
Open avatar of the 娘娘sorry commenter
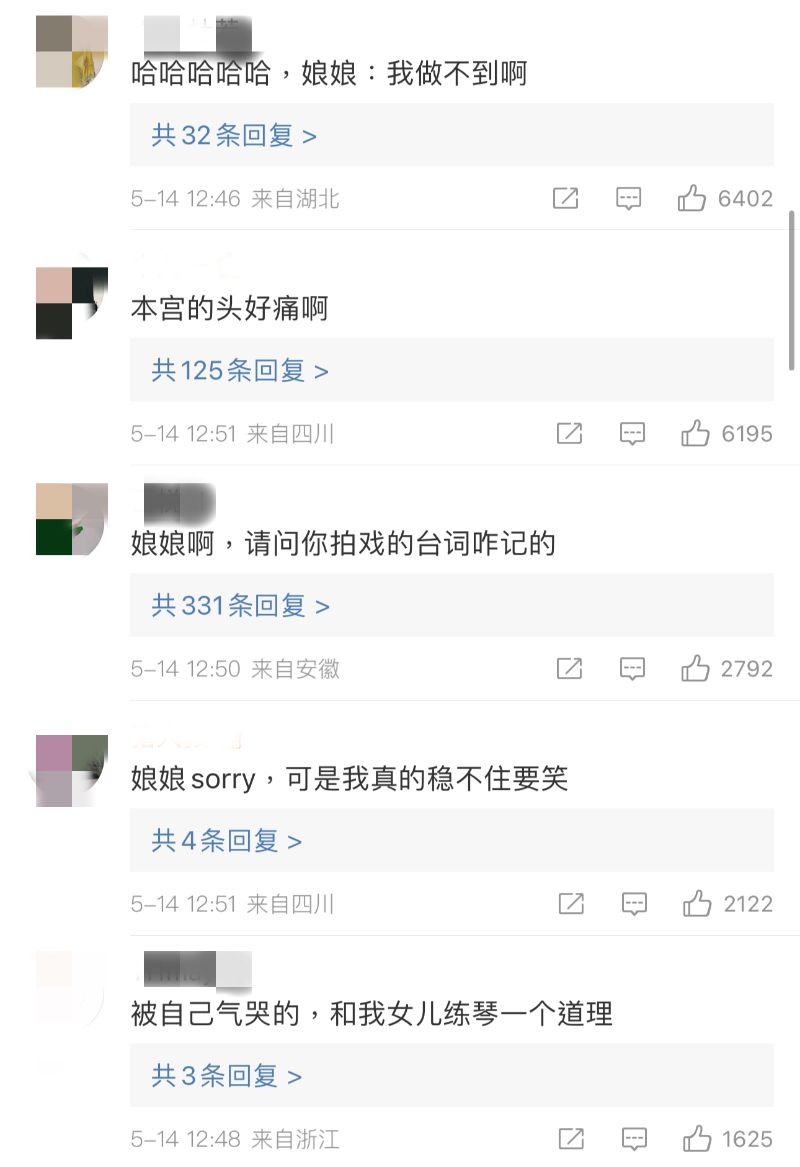click(x=71, y=770)
